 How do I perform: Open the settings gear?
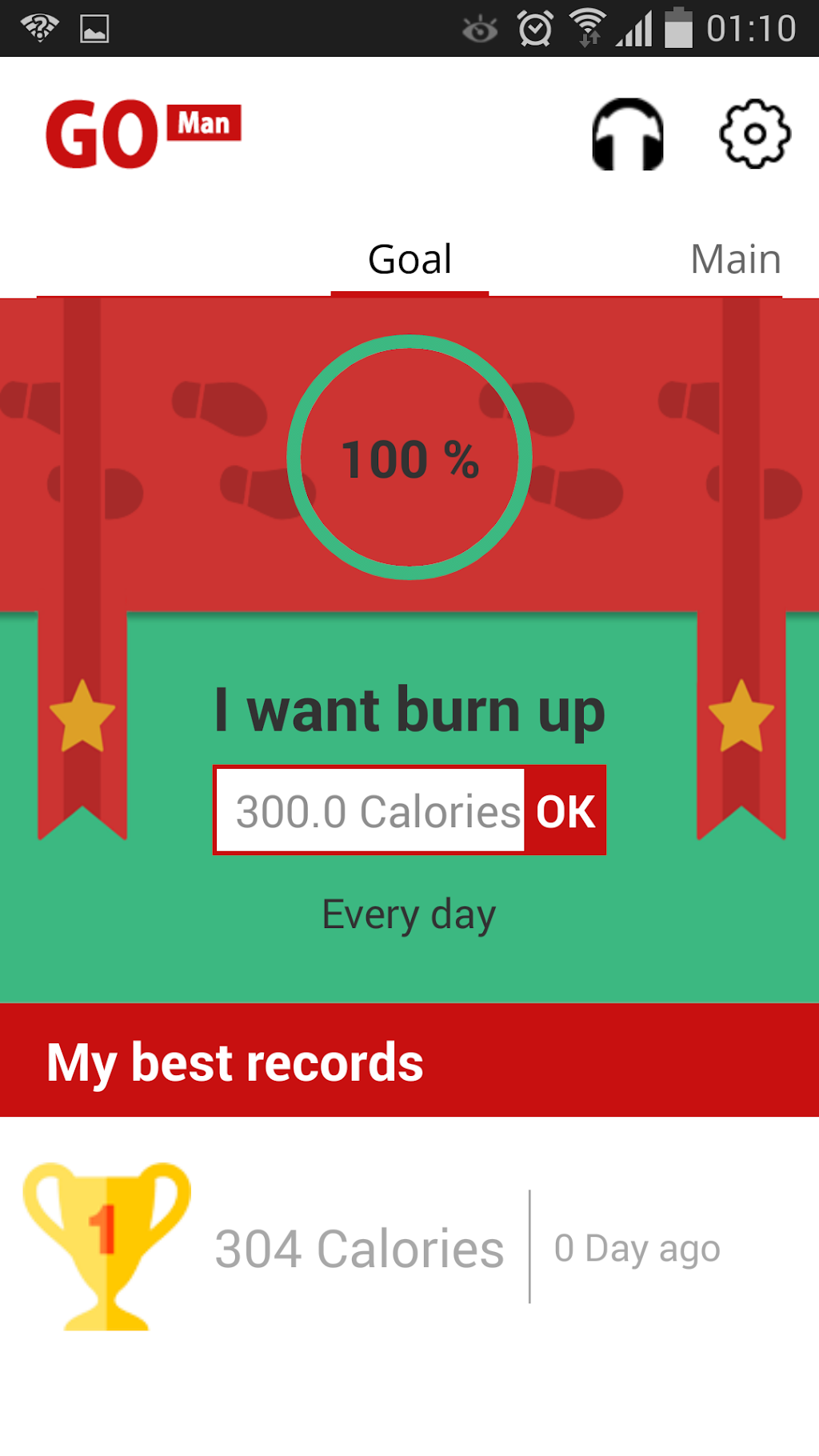pyautogui.click(x=754, y=134)
